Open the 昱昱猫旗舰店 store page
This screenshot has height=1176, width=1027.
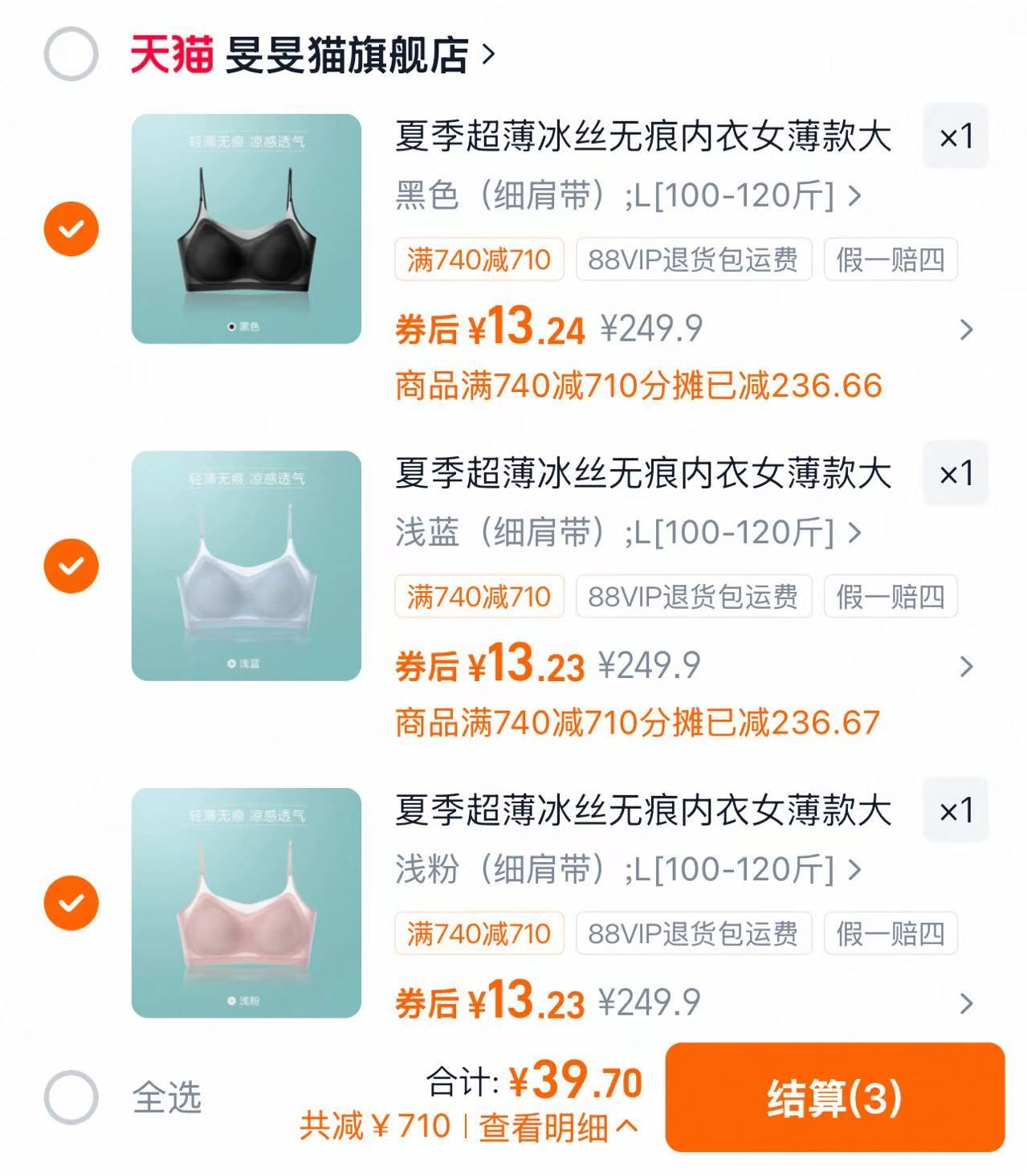(347, 54)
